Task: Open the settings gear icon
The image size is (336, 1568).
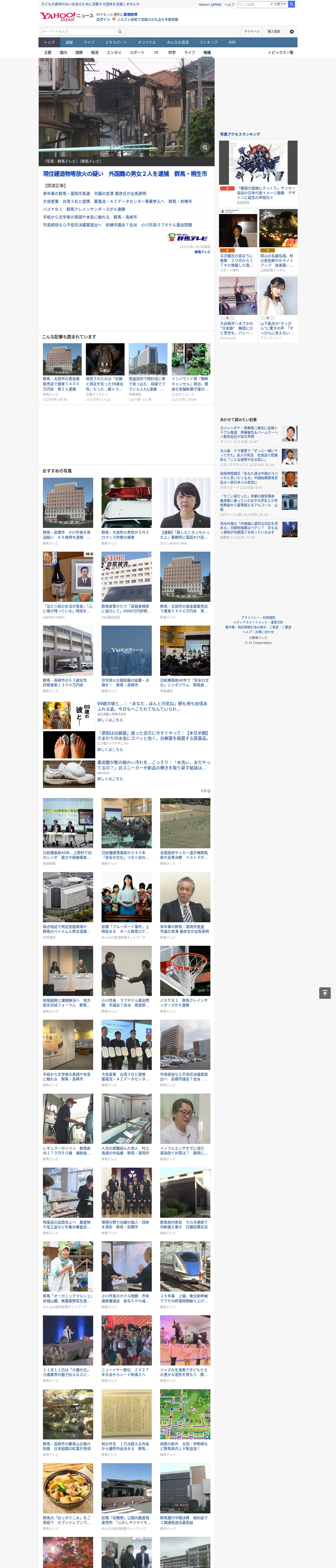Action: [x=292, y=31]
